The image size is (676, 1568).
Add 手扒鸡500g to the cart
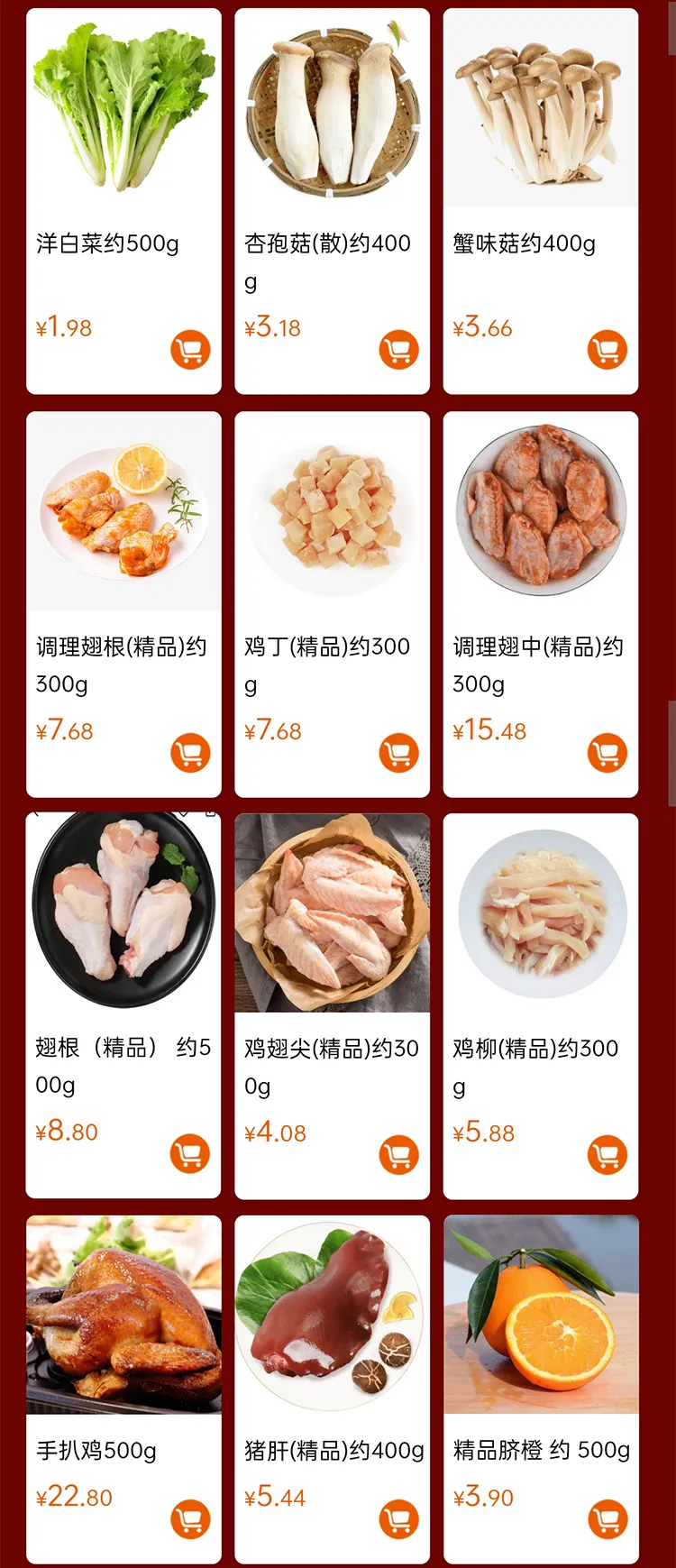[x=190, y=1519]
